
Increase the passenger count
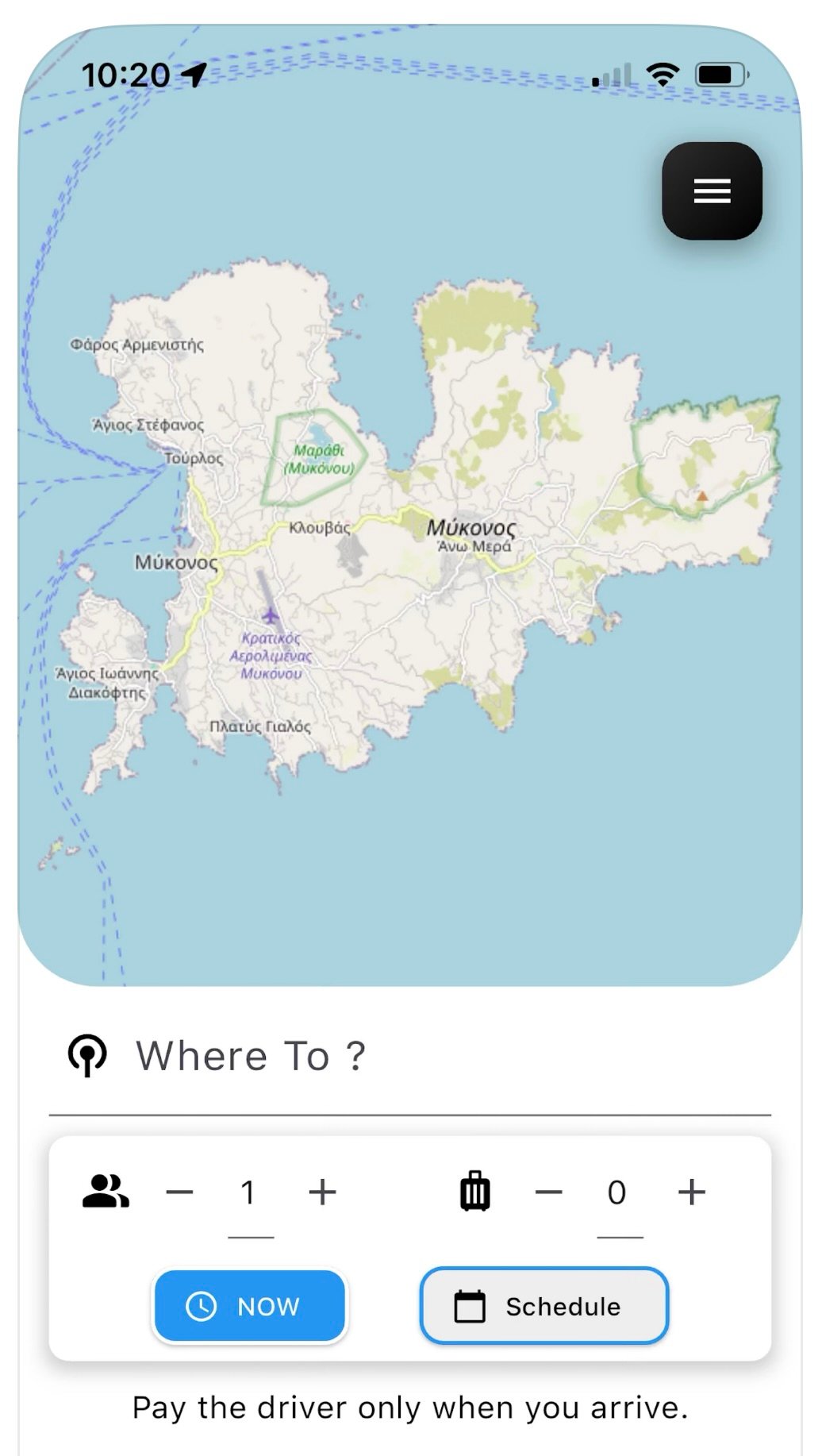[322, 1192]
